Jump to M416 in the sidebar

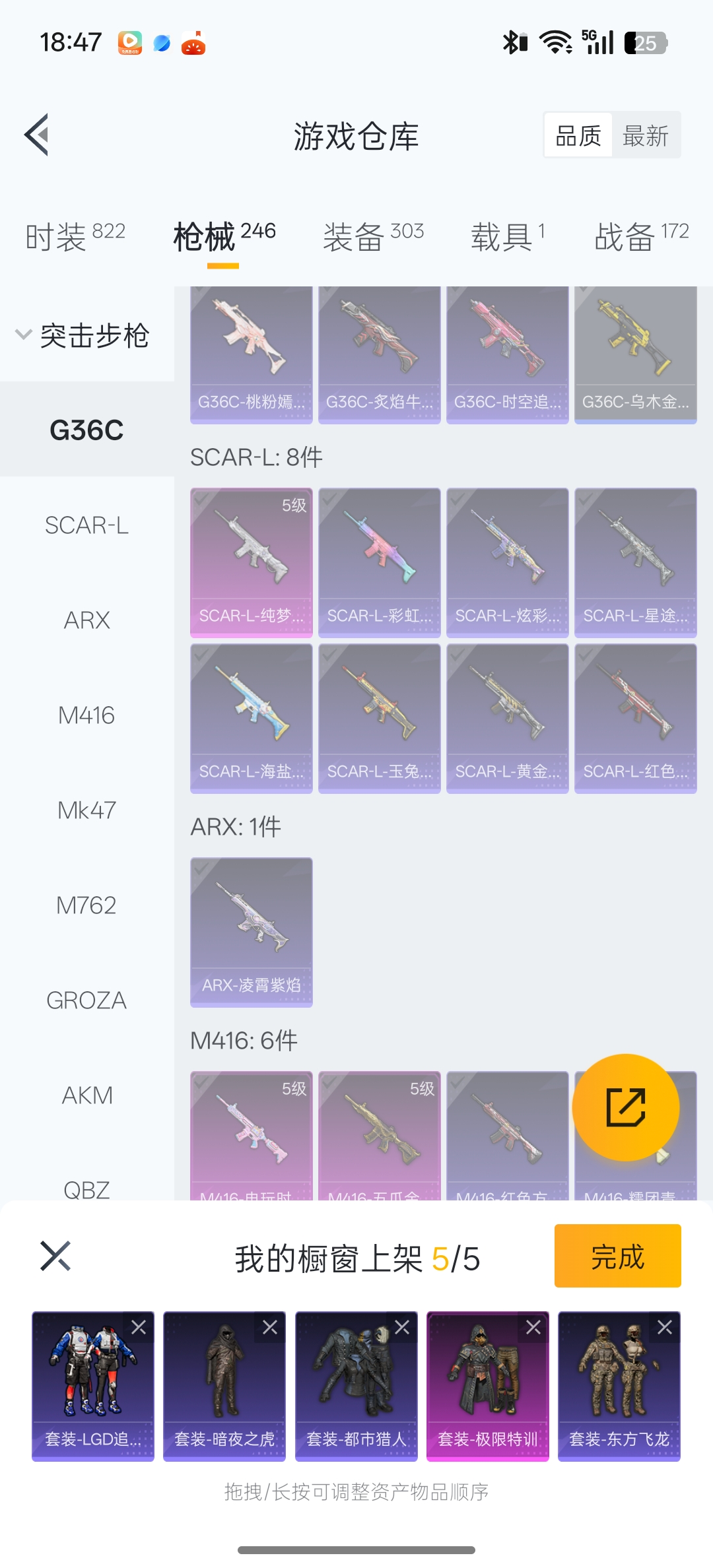point(86,715)
